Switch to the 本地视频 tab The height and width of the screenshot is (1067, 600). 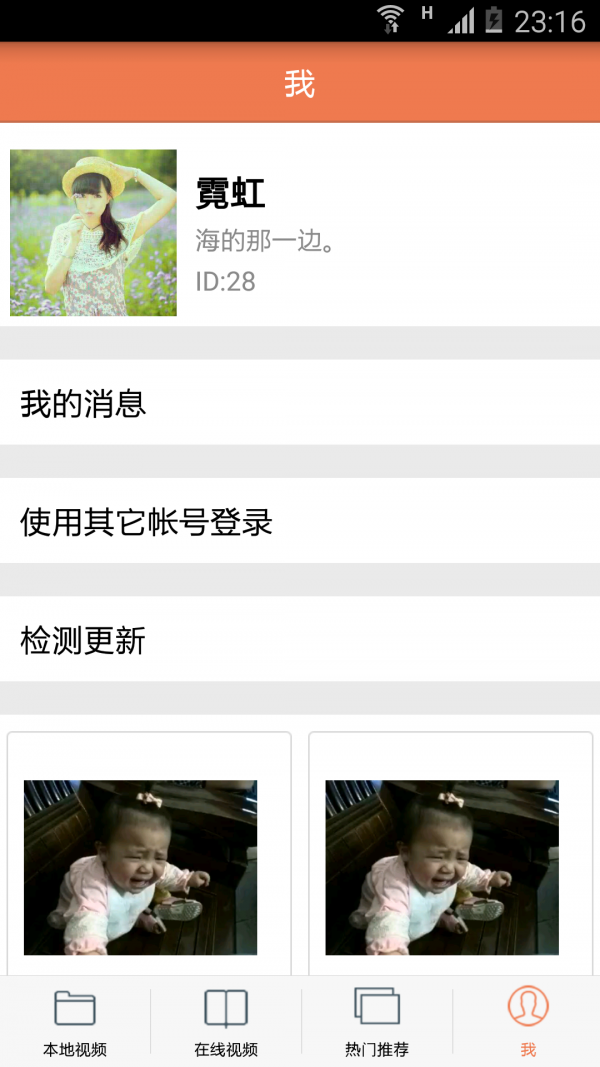[x=75, y=1022]
